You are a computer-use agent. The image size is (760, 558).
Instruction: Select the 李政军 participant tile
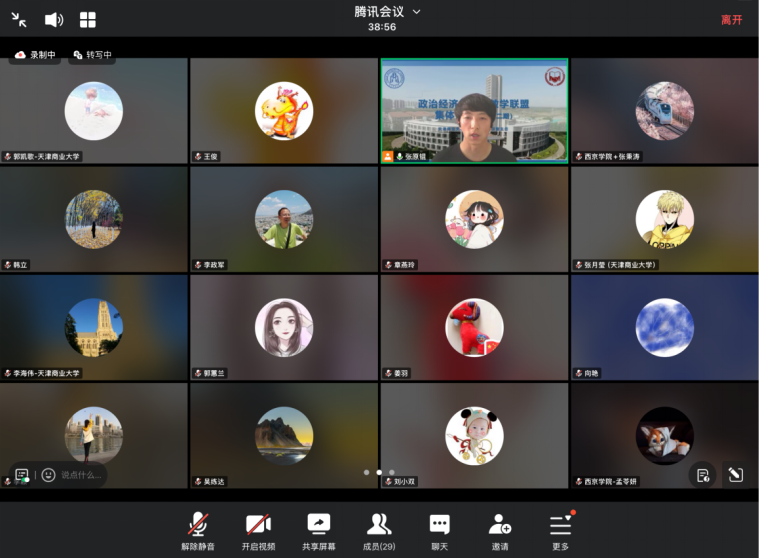point(284,218)
